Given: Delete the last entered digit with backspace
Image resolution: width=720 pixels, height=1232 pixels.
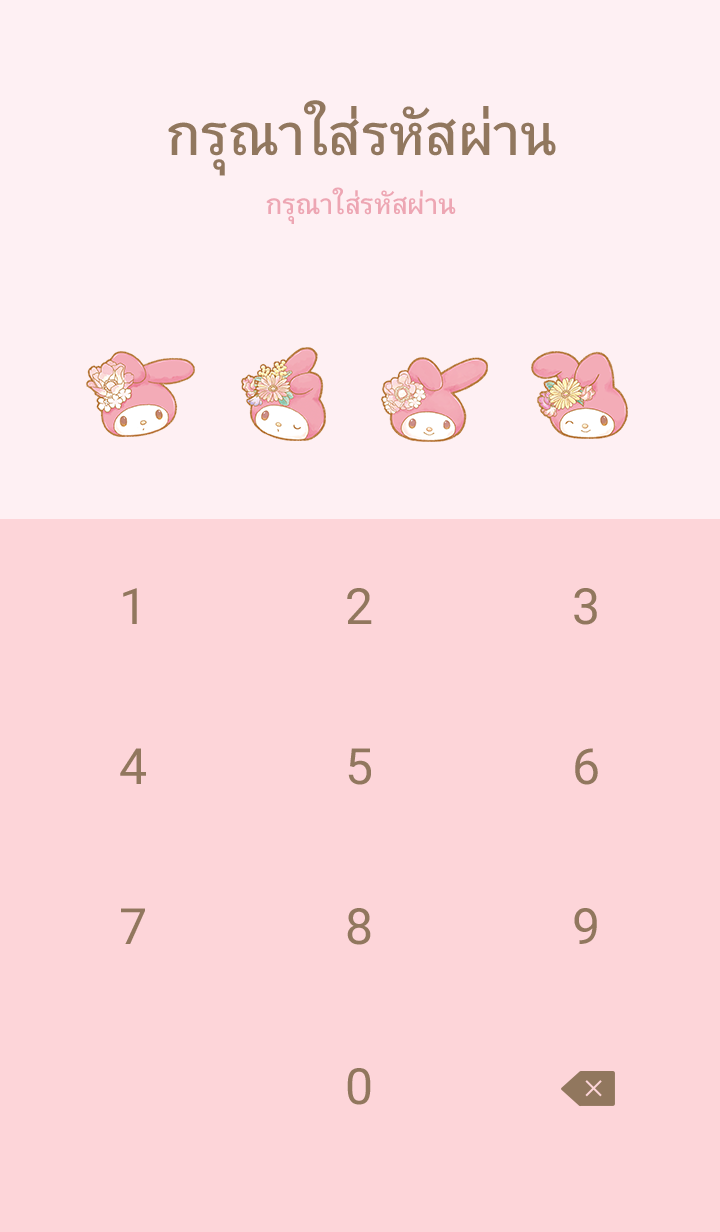Looking at the screenshot, I should (588, 1088).
